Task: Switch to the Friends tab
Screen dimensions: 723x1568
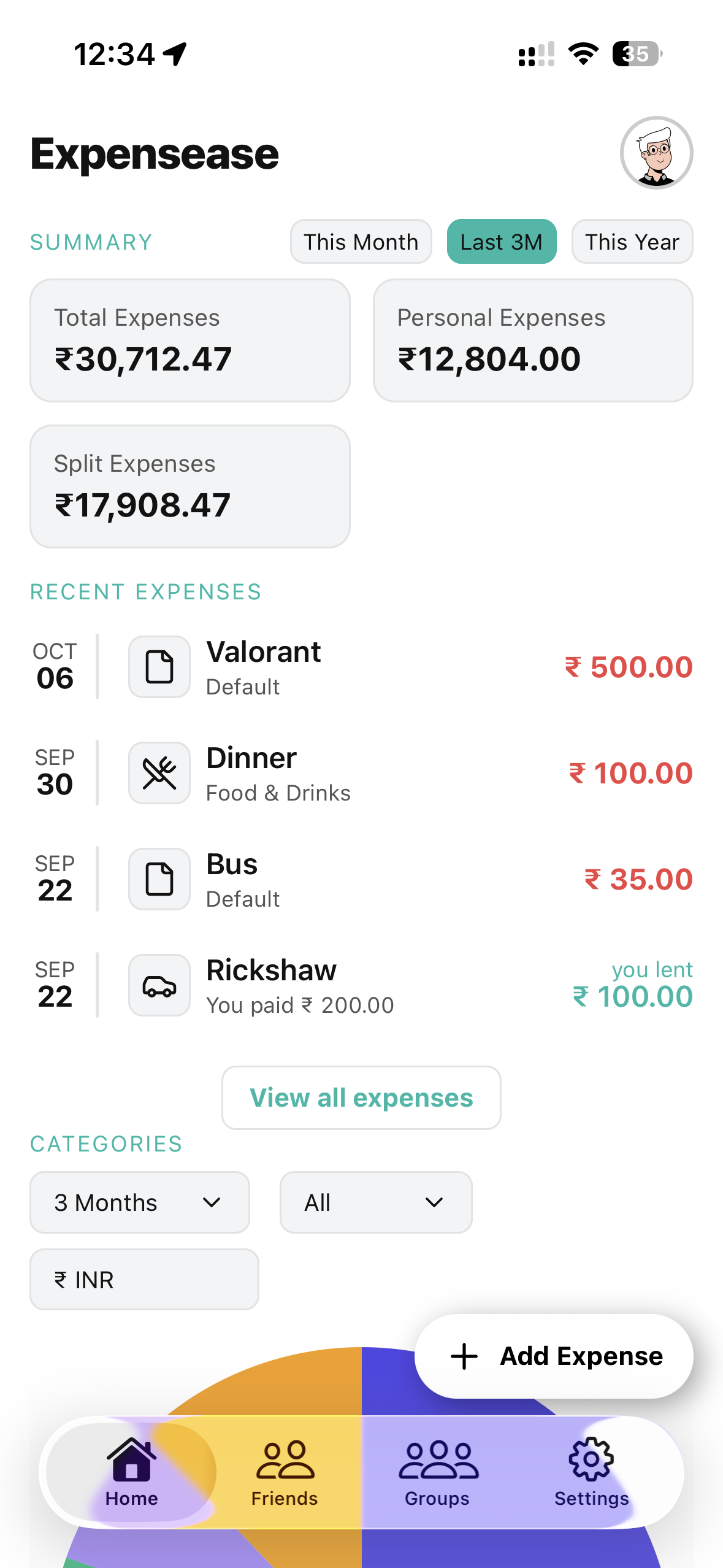Action: (x=285, y=1472)
